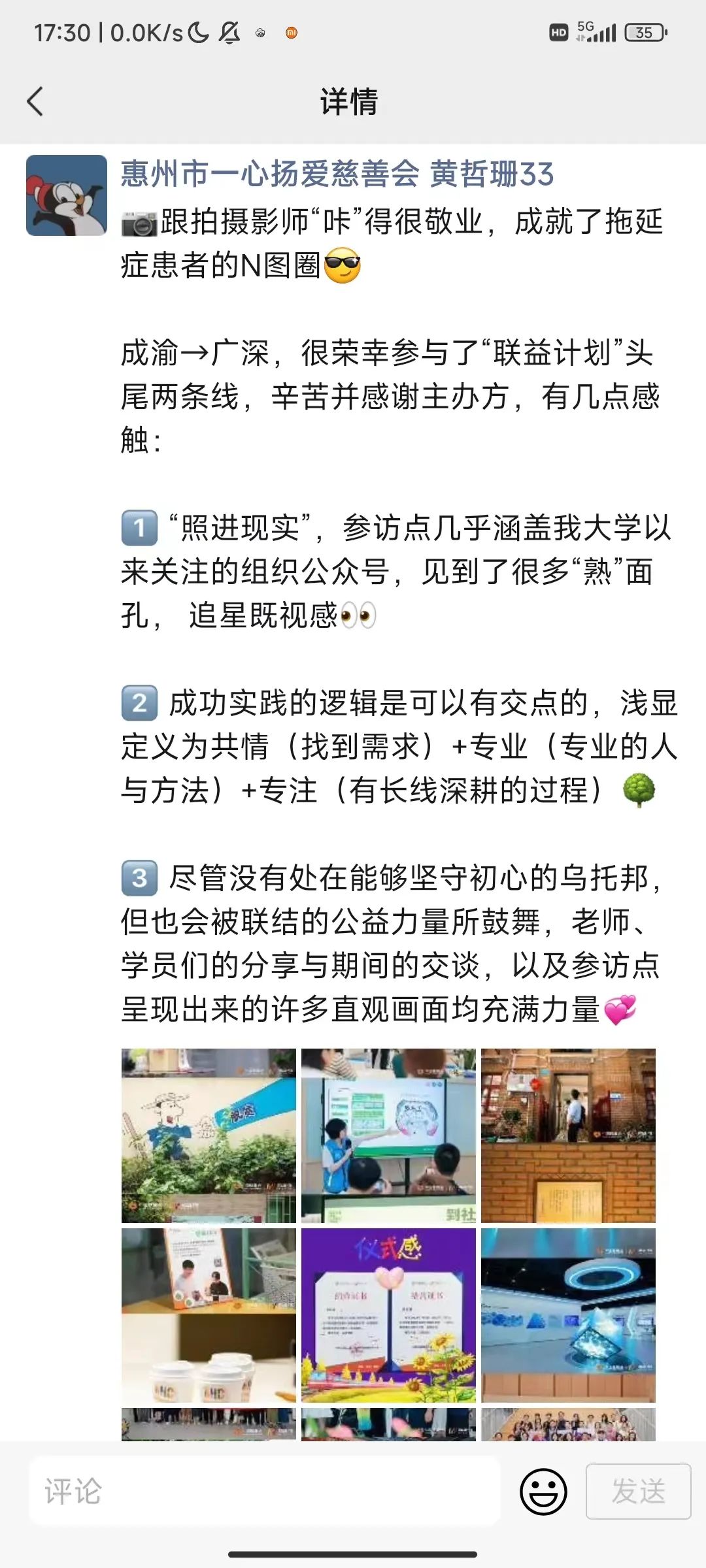Tap the 发送 send button
Image resolution: width=706 pixels, height=1568 pixels.
point(638,1492)
